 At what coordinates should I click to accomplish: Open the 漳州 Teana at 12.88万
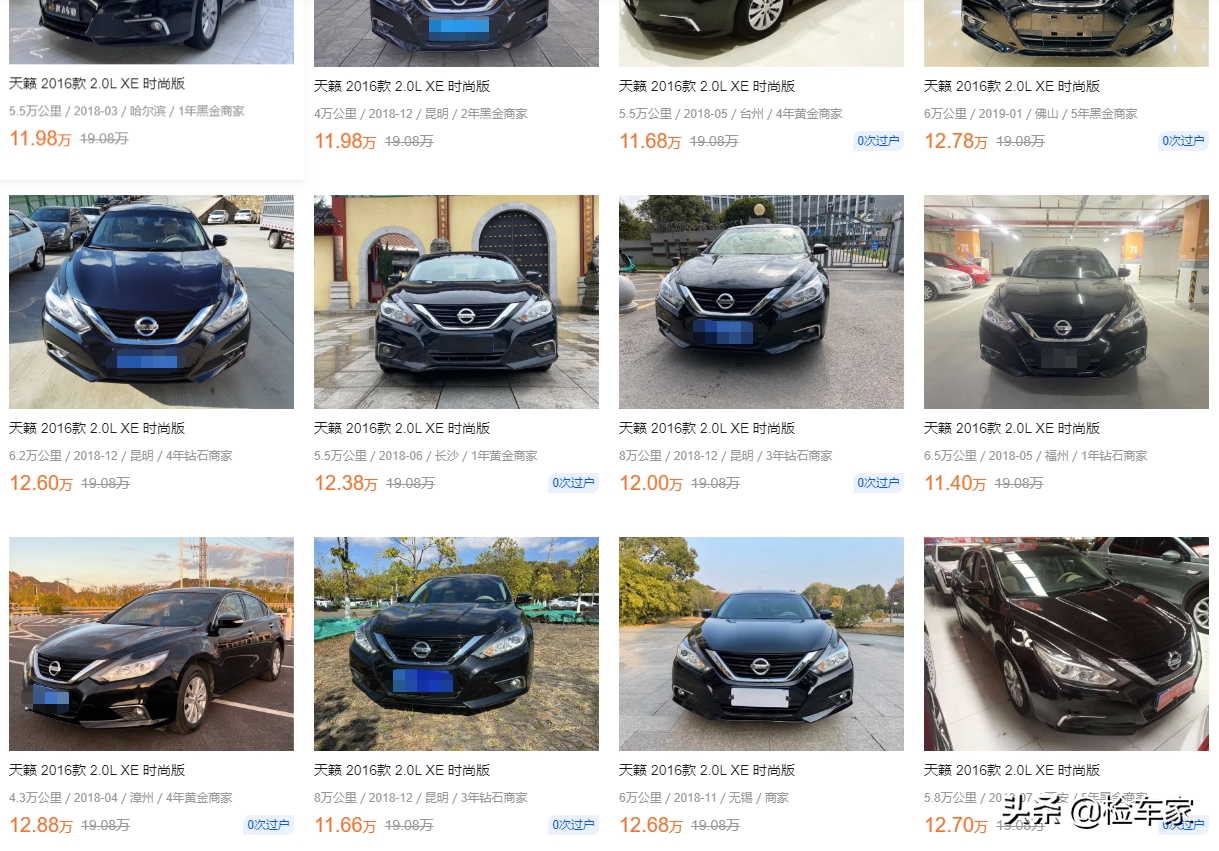click(97, 770)
